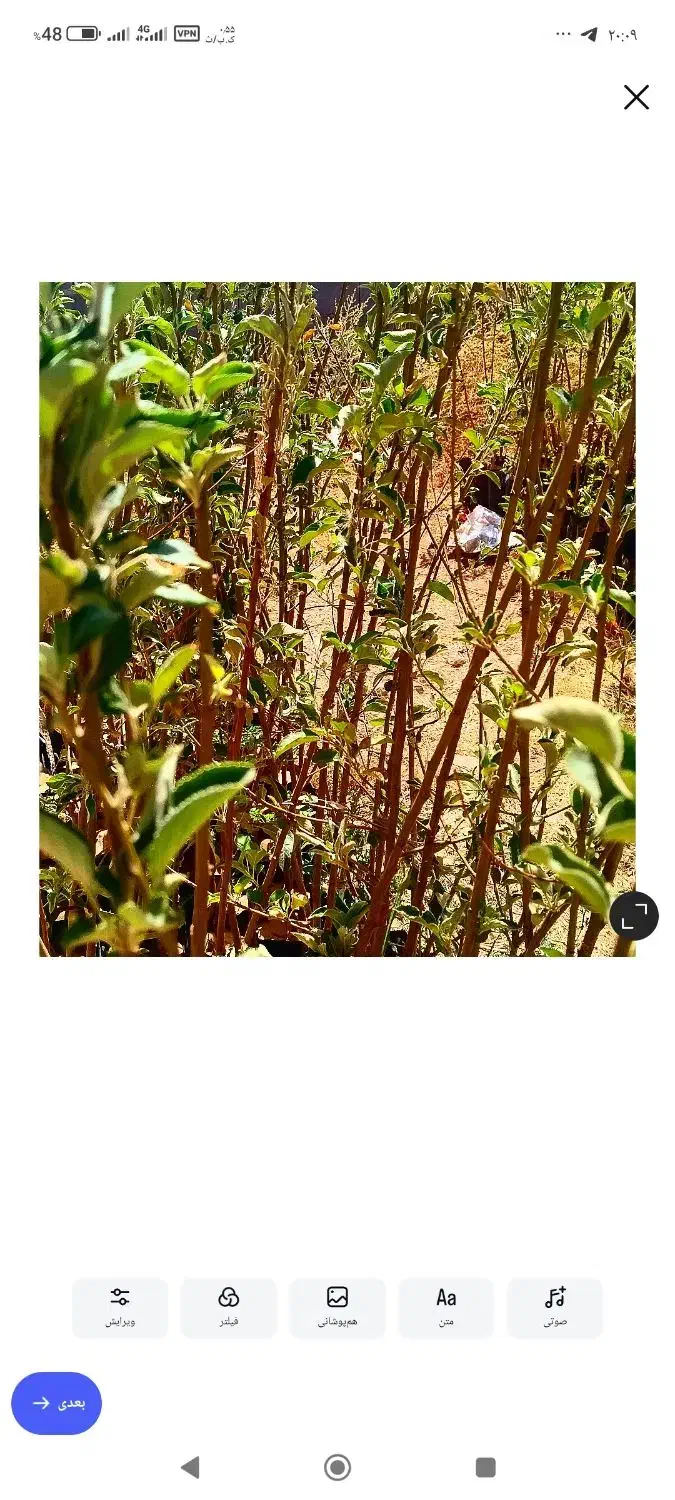Open the هم‌پوشانی (overlay) tool
675x1500 pixels.
pyautogui.click(x=337, y=1307)
